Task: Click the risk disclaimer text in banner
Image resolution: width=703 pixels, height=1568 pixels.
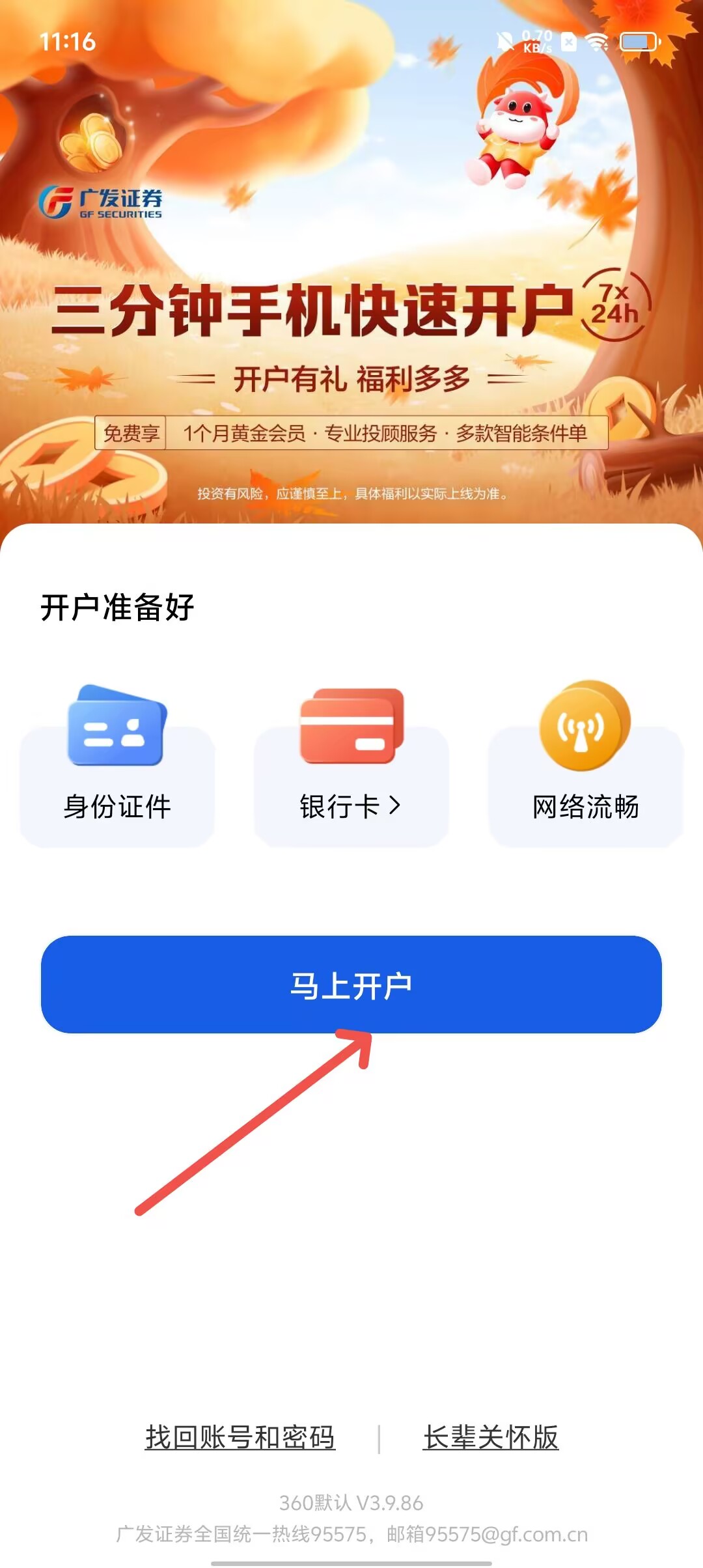Action: click(x=351, y=492)
